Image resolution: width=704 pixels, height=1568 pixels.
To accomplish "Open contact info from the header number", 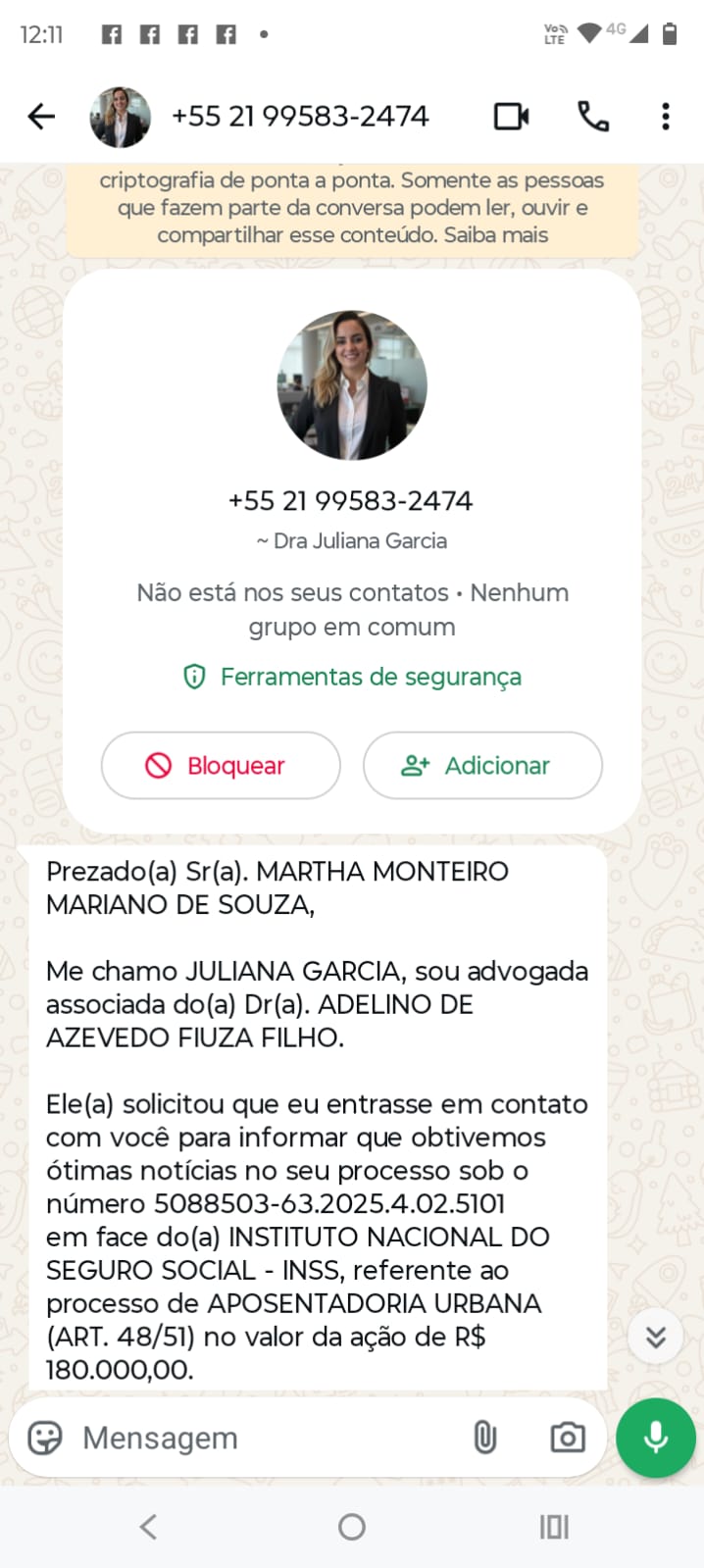I will click(300, 117).
